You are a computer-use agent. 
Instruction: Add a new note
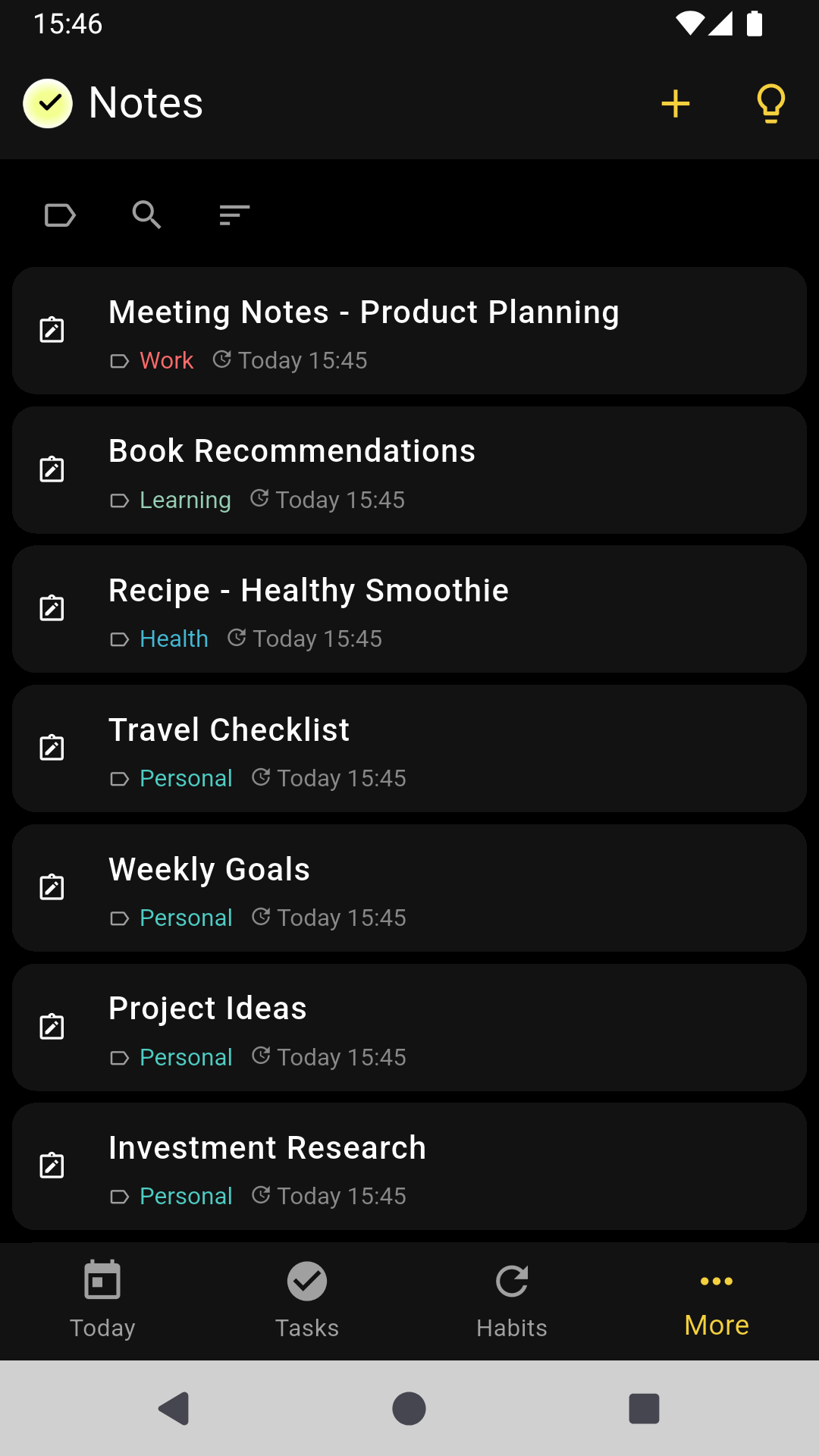point(675,104)
